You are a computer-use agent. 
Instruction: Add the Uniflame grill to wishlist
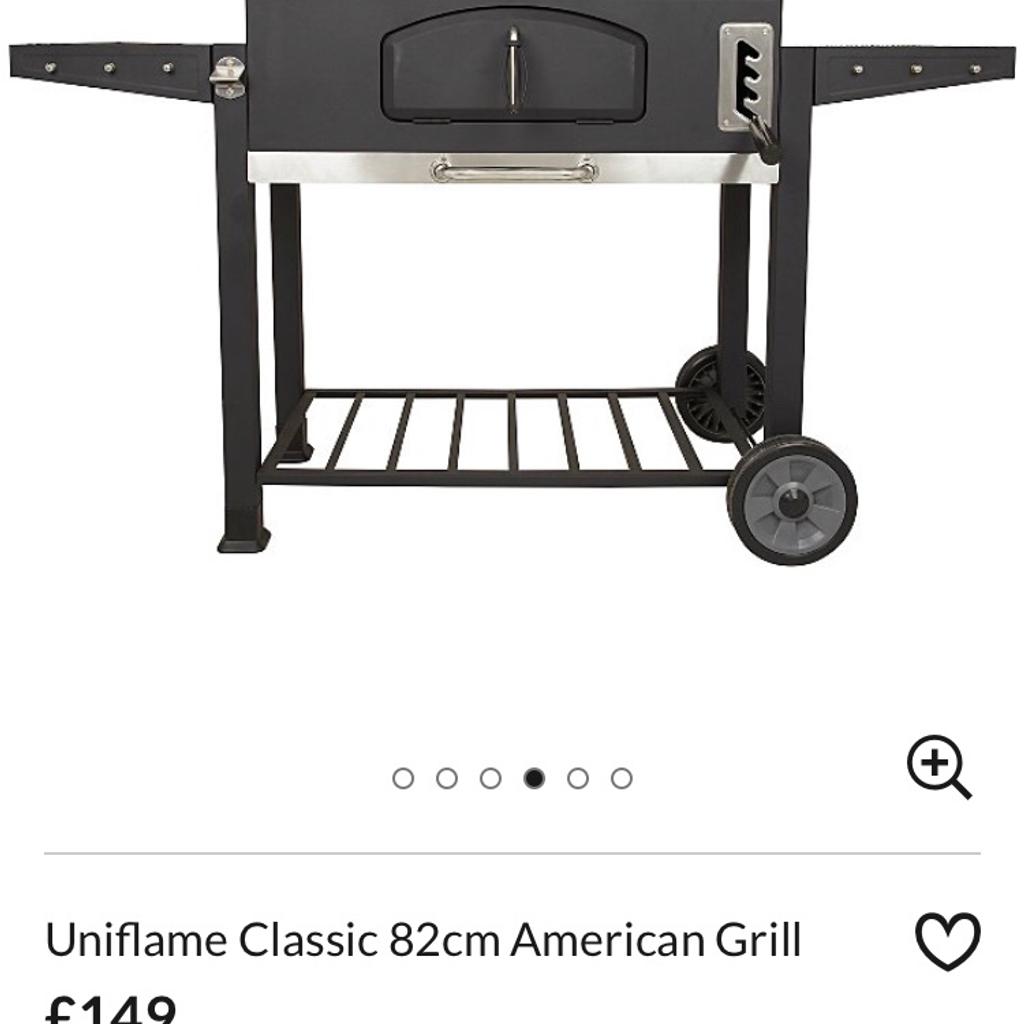coord(947,941)
